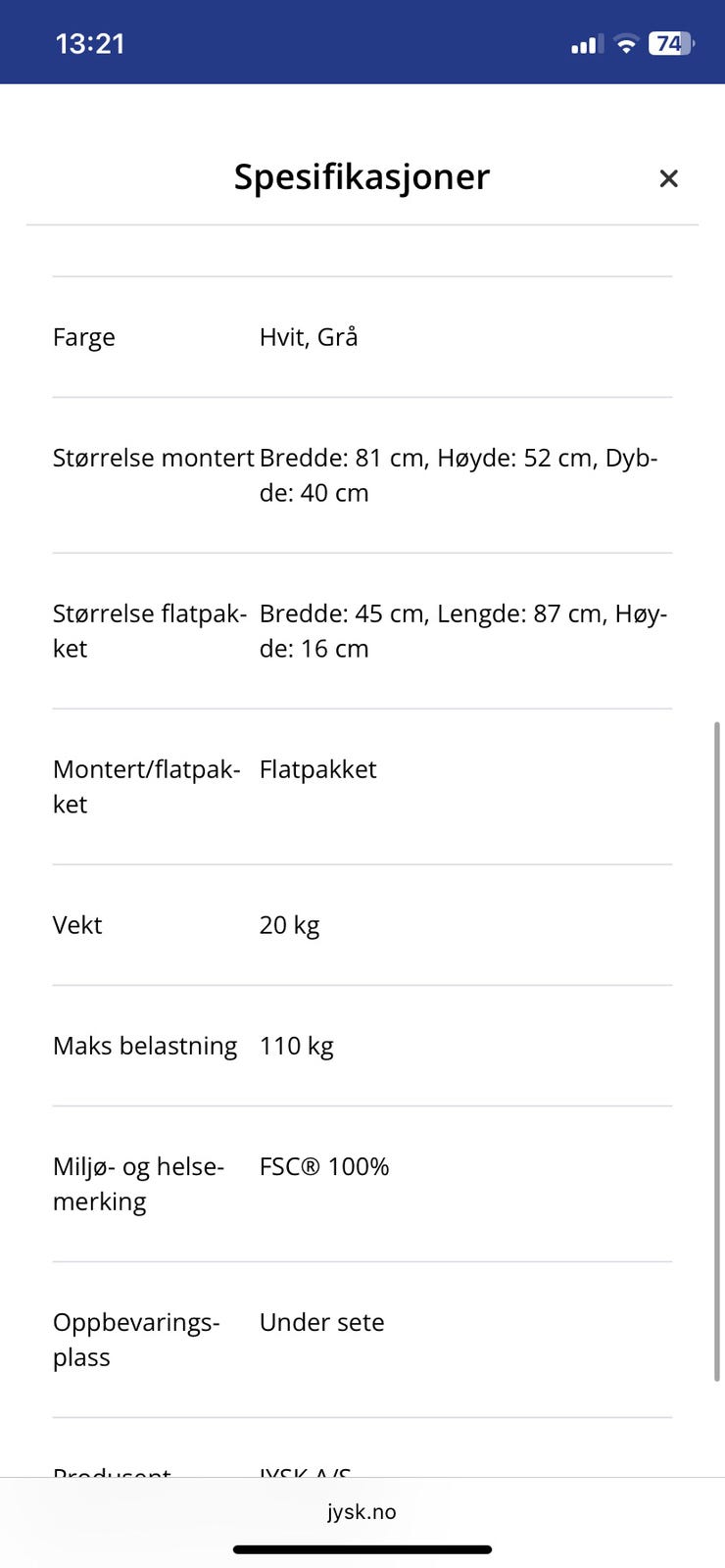Tap the clock showing 13:21

point(91,43)
